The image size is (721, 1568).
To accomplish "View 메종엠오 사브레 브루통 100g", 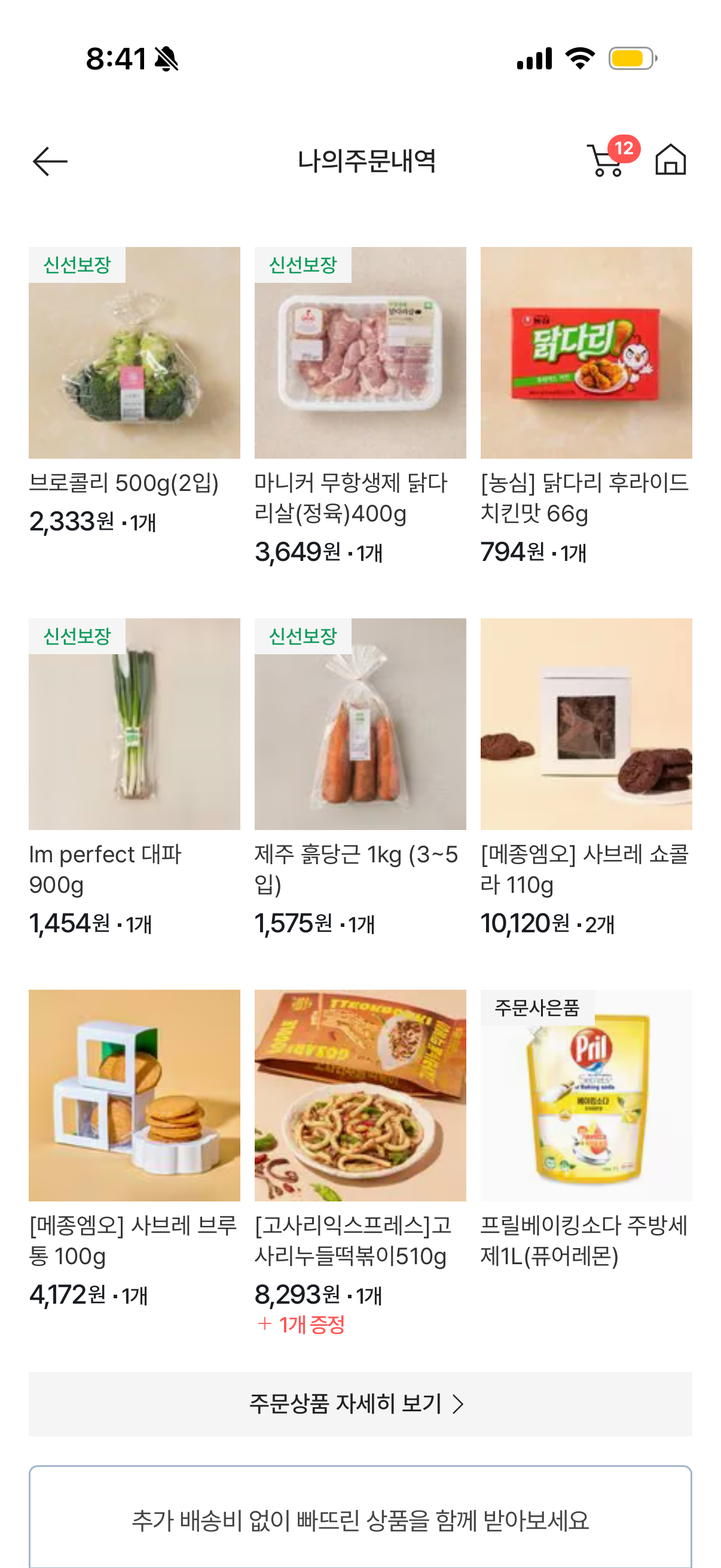I will [134, 1095].
